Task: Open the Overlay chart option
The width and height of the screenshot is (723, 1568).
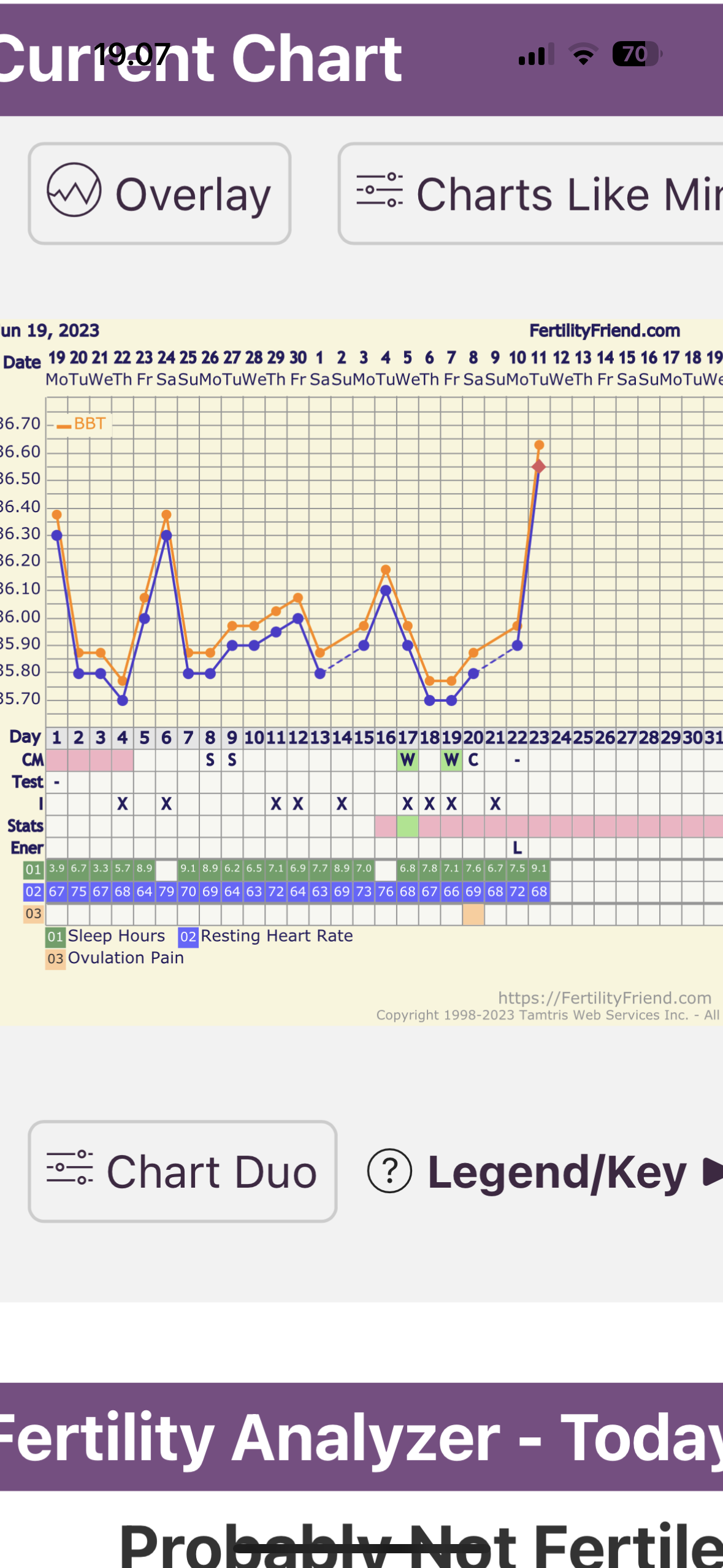Action: [x=159, y=194]
